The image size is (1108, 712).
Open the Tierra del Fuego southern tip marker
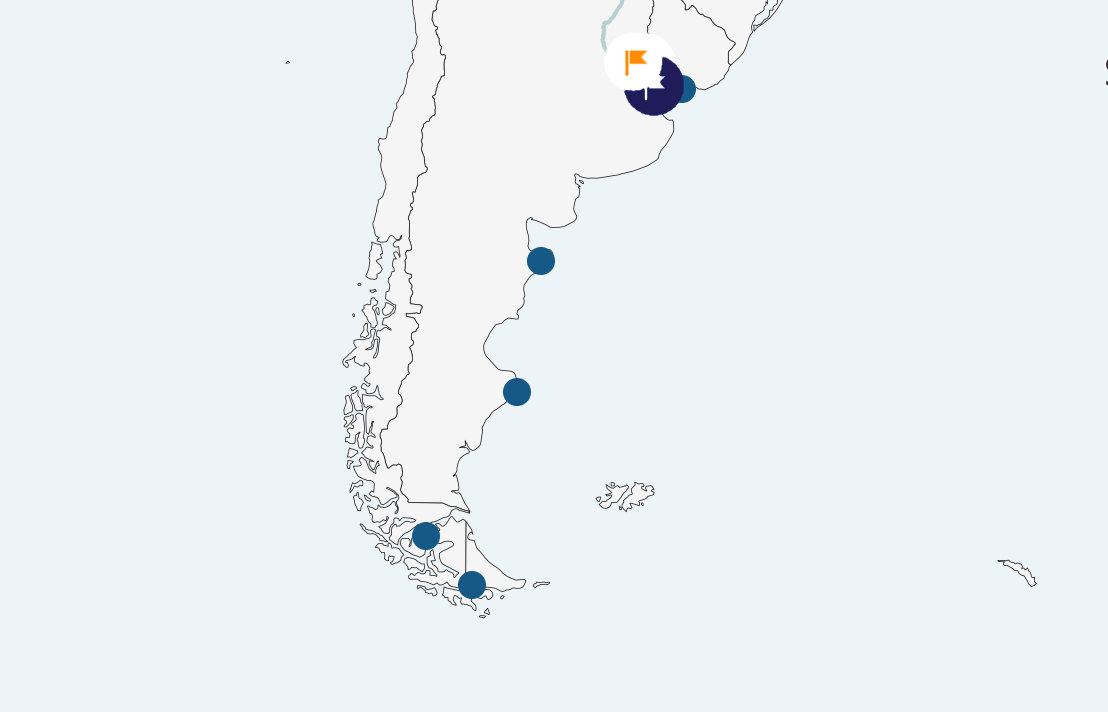[472, 585]
